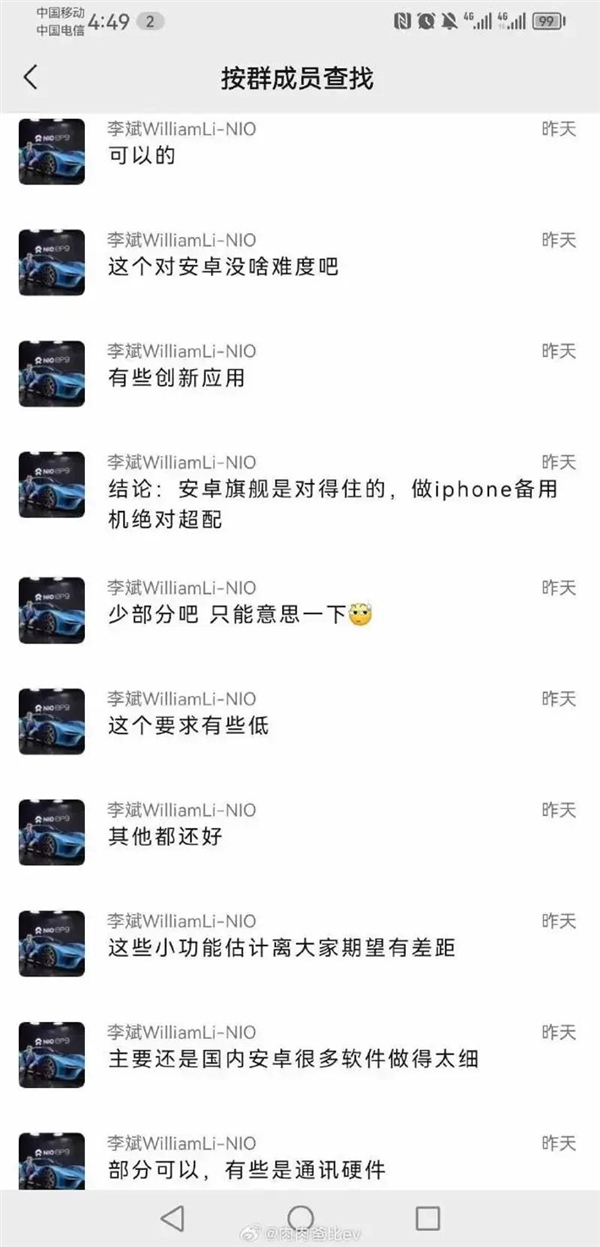The width and height of the screenshot is (600, 1247).
Task: Go back from member search page
Action: tap(31, 77)
